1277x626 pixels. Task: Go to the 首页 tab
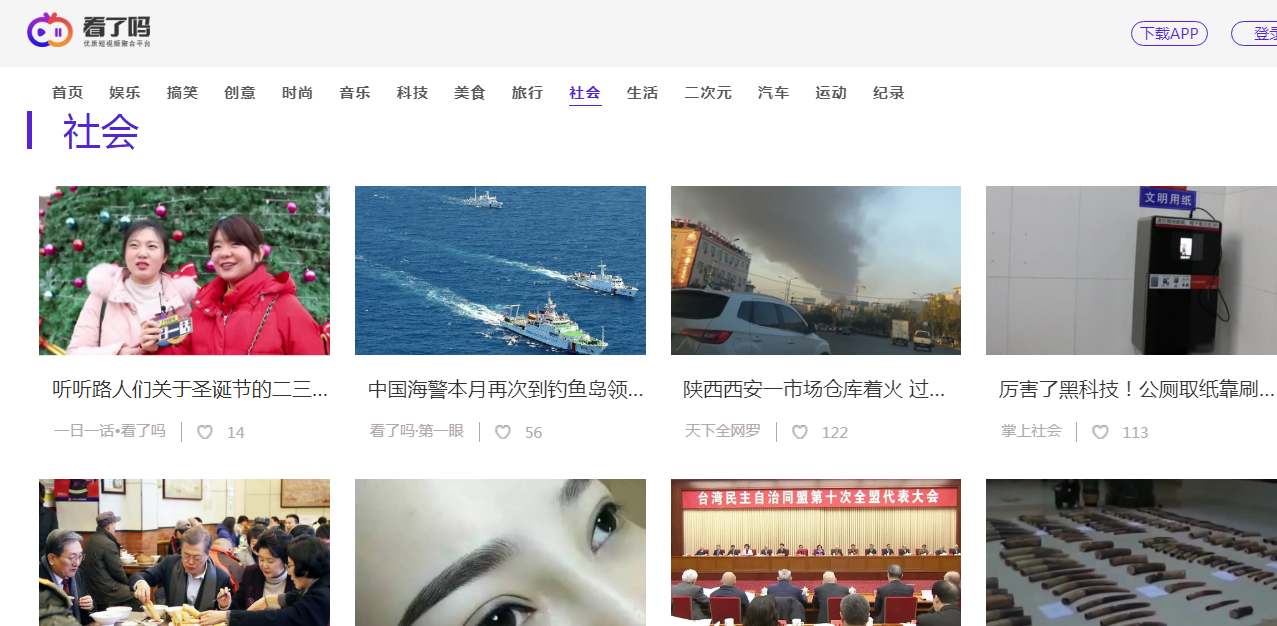(x=68, y=93)
